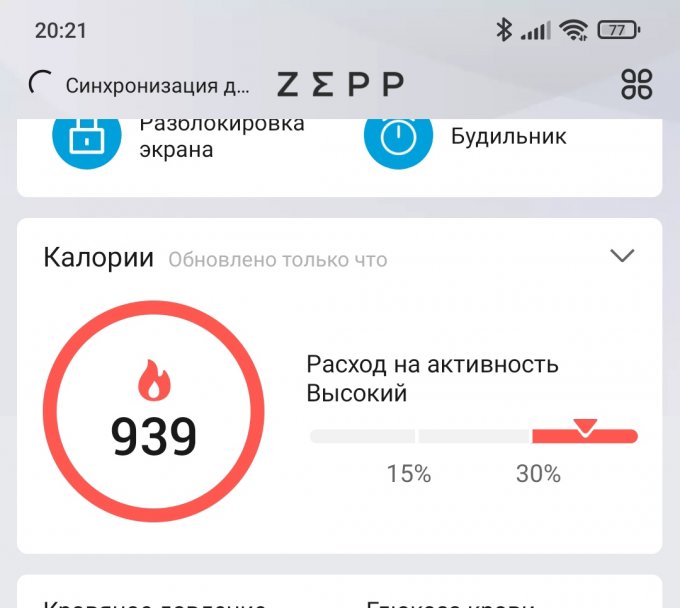This screenshot has width=680, height=608.
Task: Collapse the Калории card with chevron
Action: coord(622,257)
